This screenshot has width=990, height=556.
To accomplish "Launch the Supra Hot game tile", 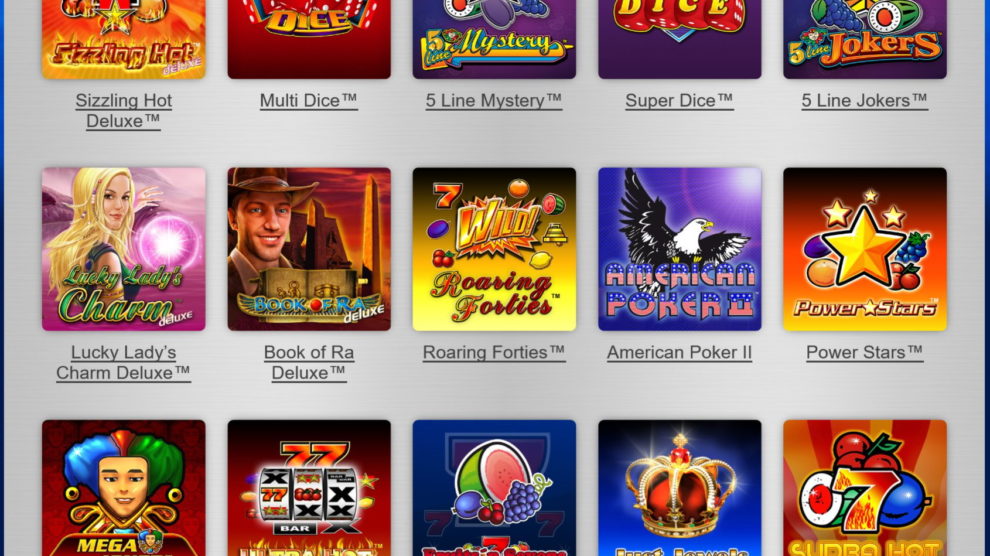I will pos(864,488).
